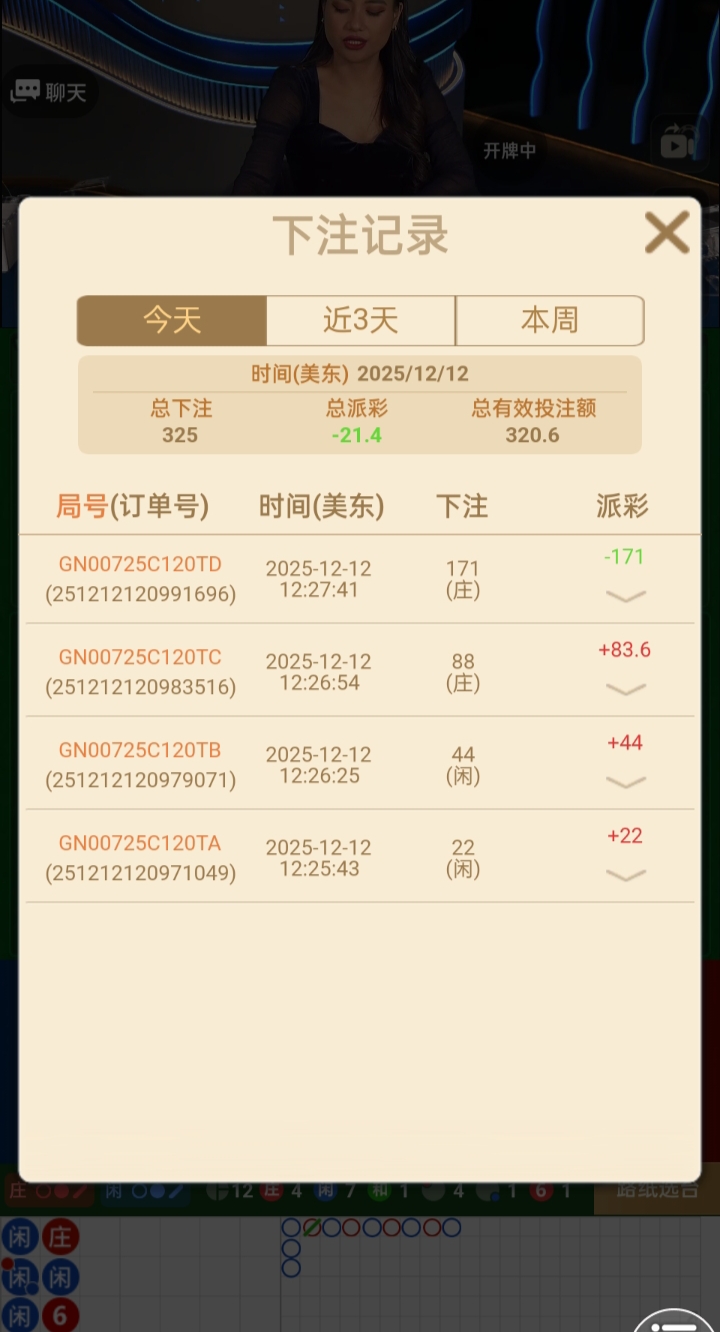Switch to the 近3天 tab

point(361,320)
